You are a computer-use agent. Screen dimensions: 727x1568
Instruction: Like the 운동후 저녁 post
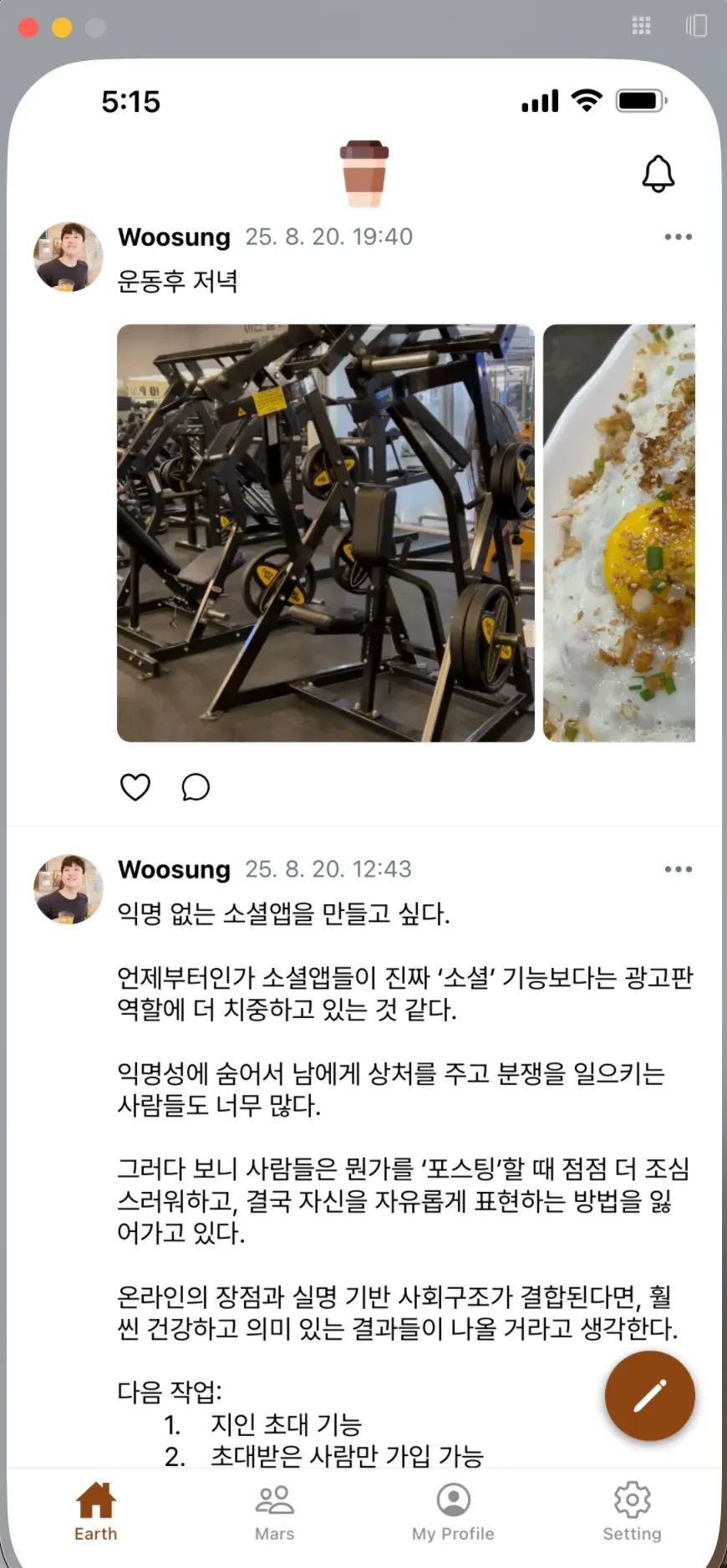coord(135,787)
